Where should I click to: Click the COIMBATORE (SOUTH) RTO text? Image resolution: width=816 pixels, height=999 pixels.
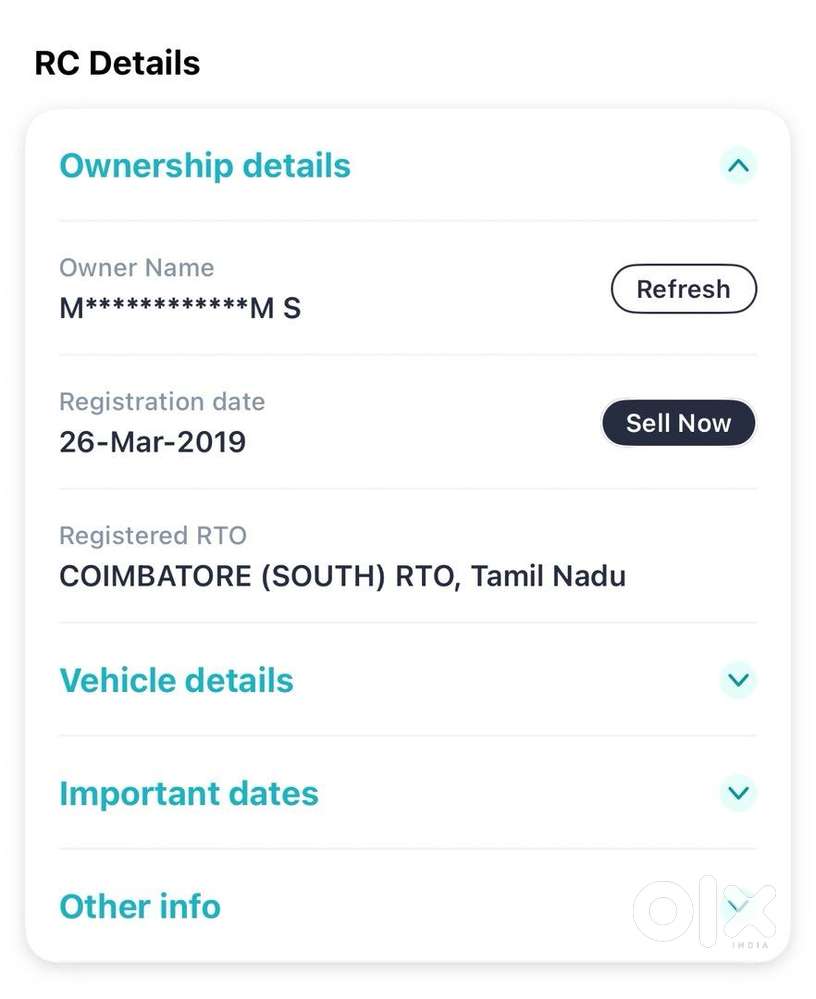343,576
